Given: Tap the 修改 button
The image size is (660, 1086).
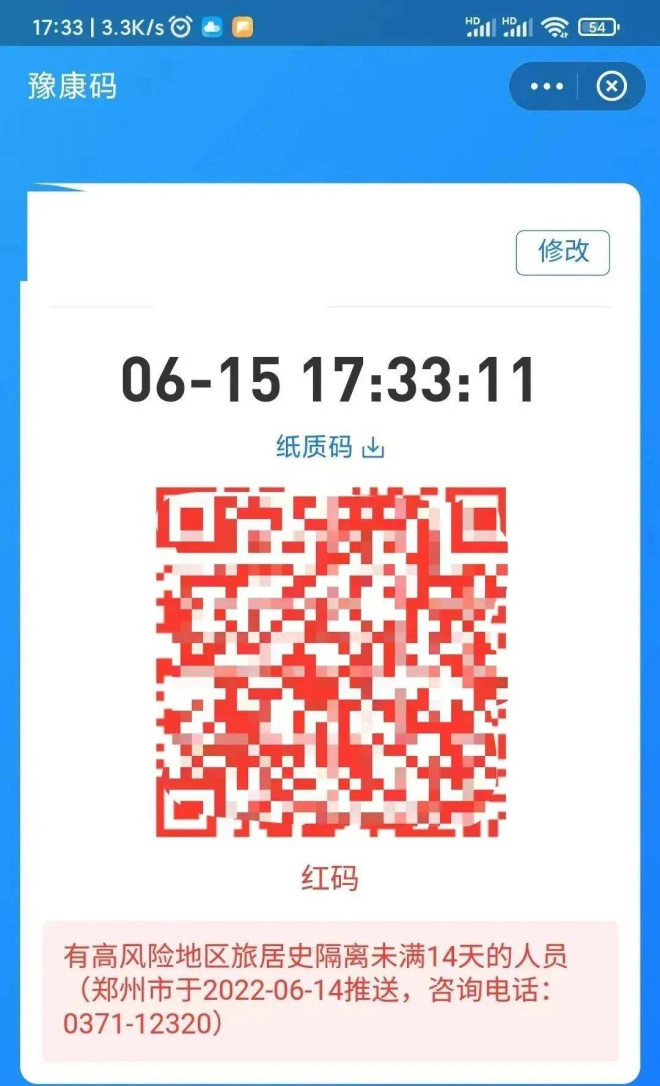Looking at the screenshot, I should pyautogui.click(x=563, y=252).
